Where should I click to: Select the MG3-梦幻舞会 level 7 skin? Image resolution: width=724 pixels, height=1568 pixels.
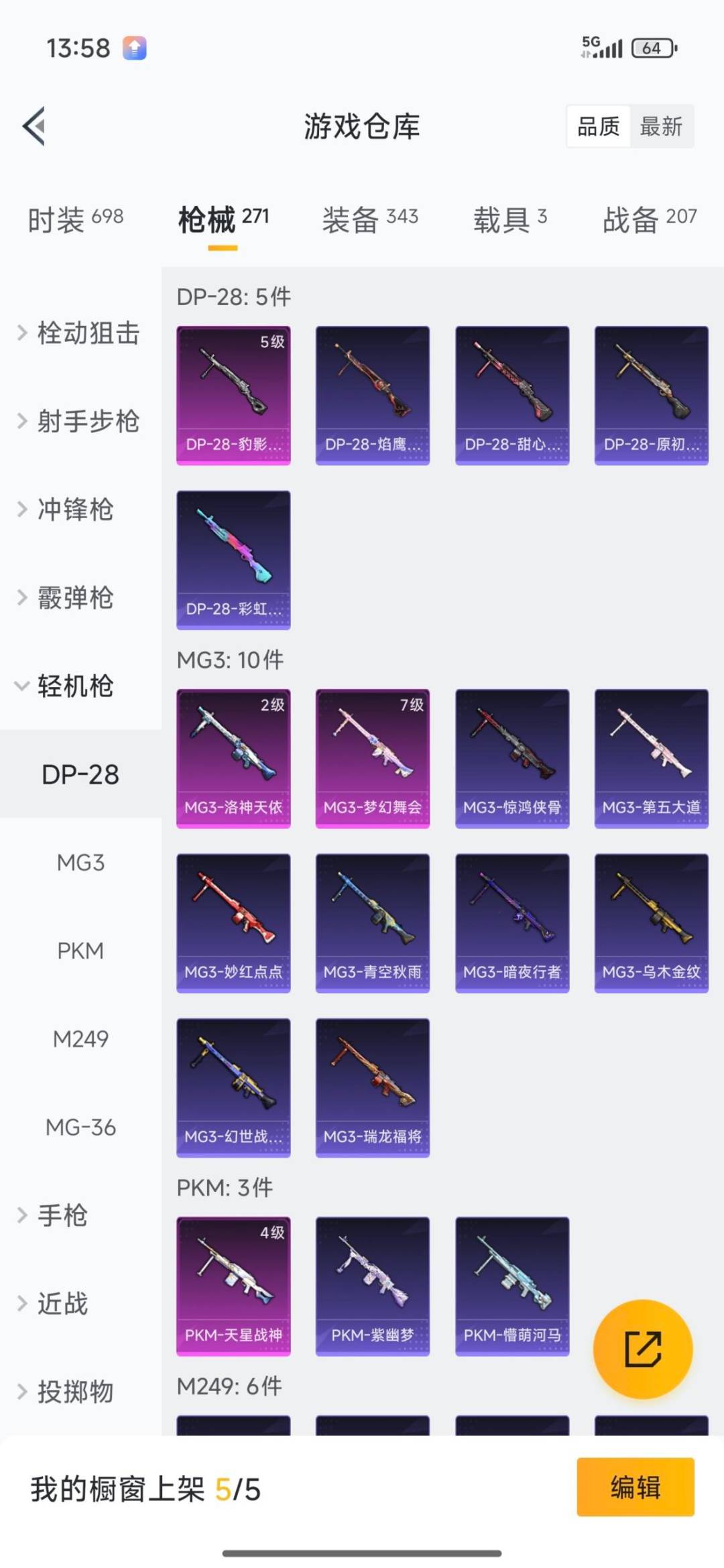373,758
